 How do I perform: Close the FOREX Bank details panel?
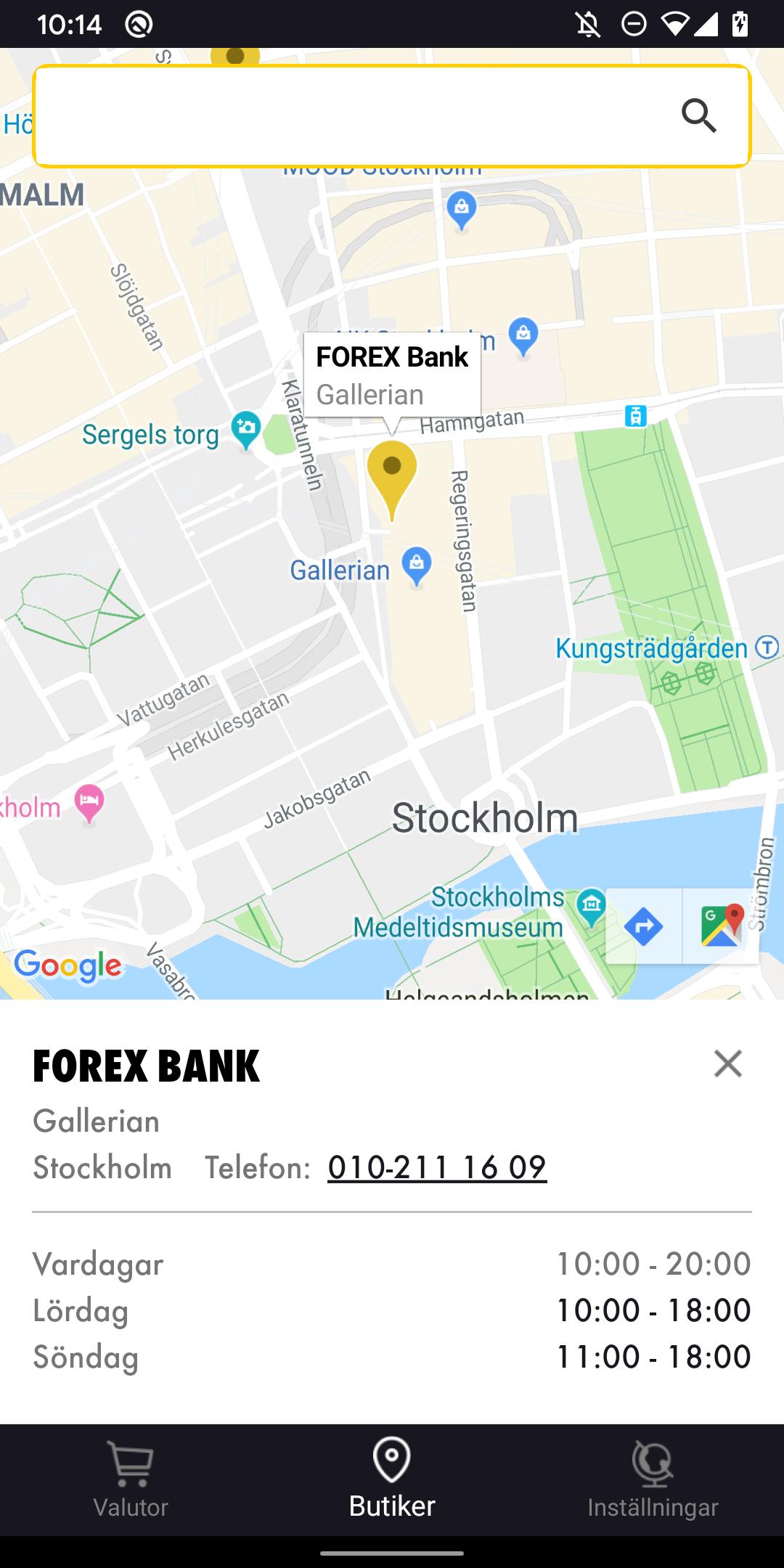click(727, 1063)
